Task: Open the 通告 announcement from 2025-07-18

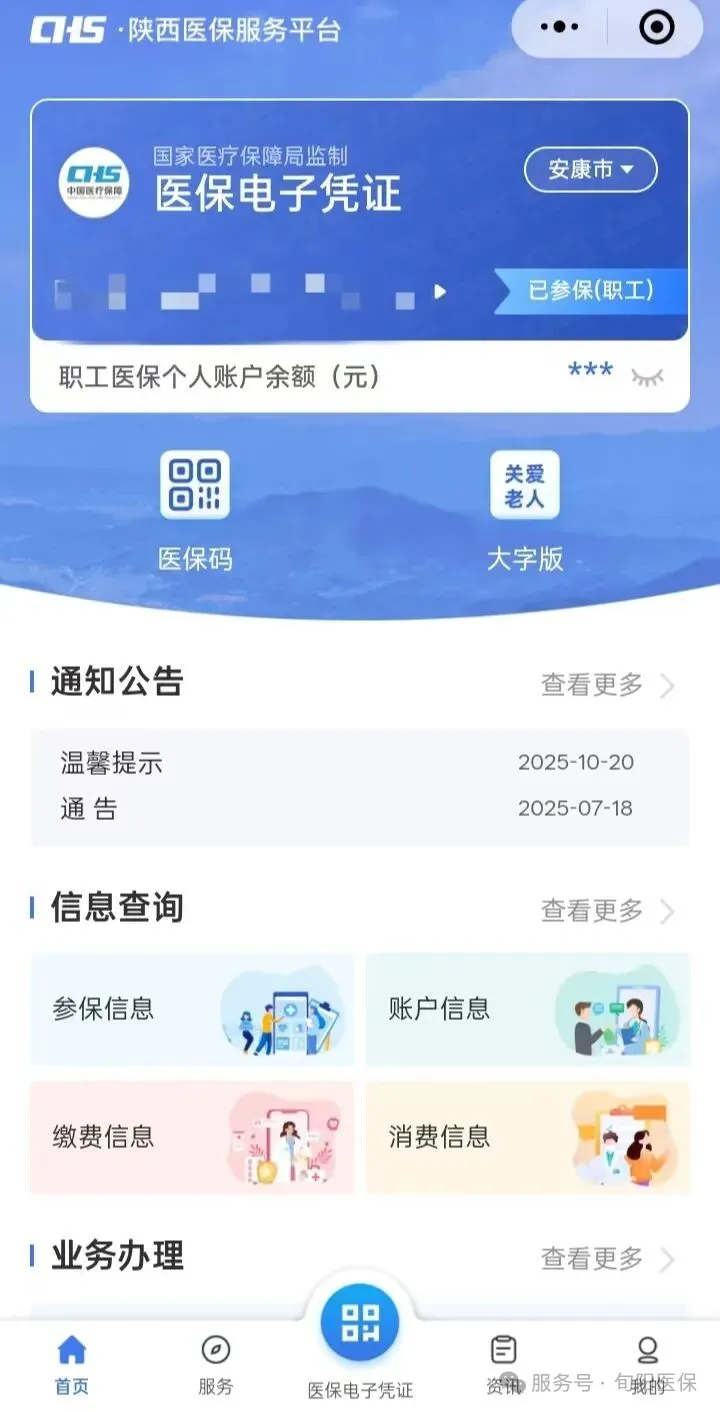Action: (90, 809)
